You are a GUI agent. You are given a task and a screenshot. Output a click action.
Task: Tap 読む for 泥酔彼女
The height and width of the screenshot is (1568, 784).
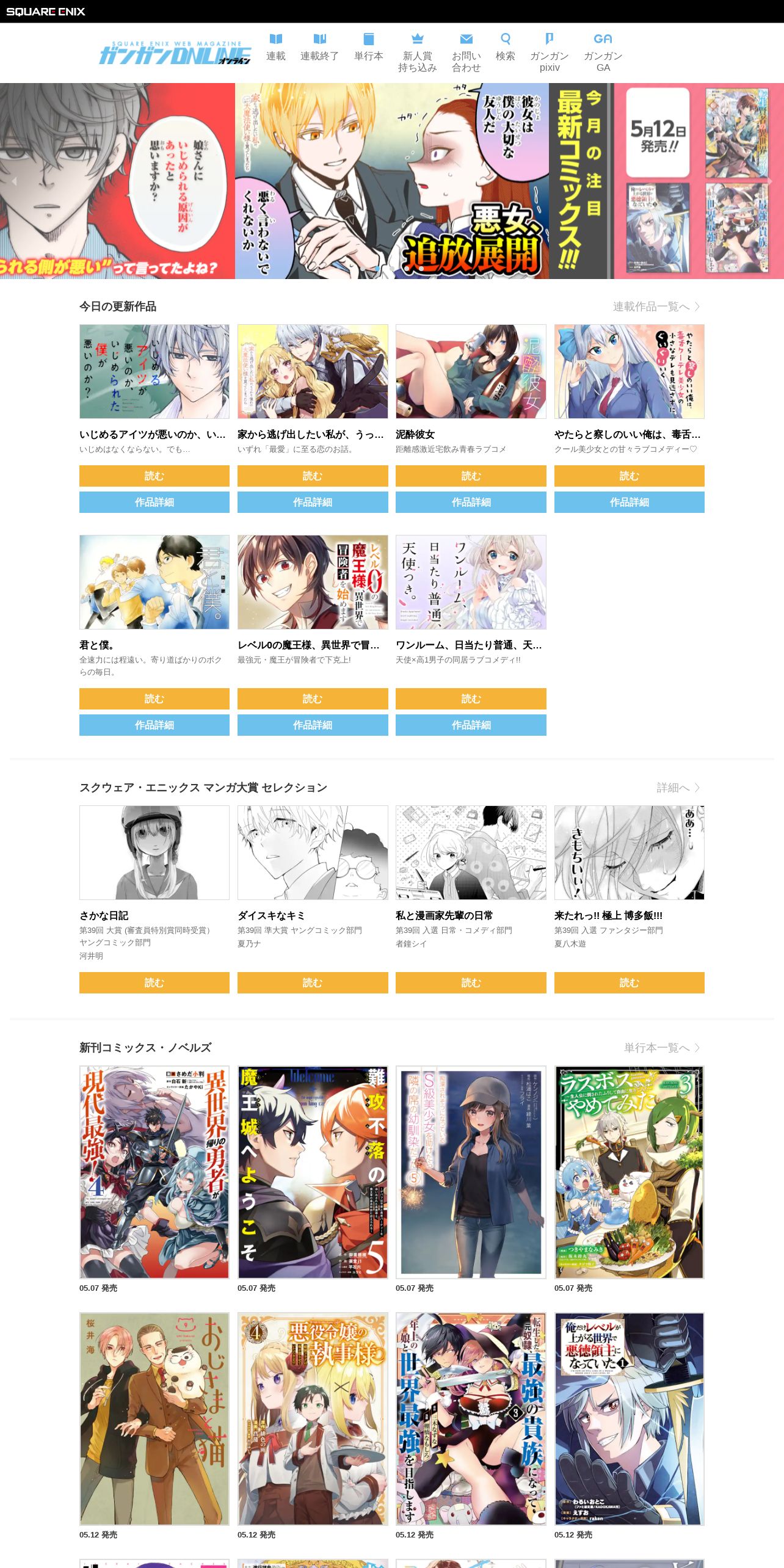point(471,476)
